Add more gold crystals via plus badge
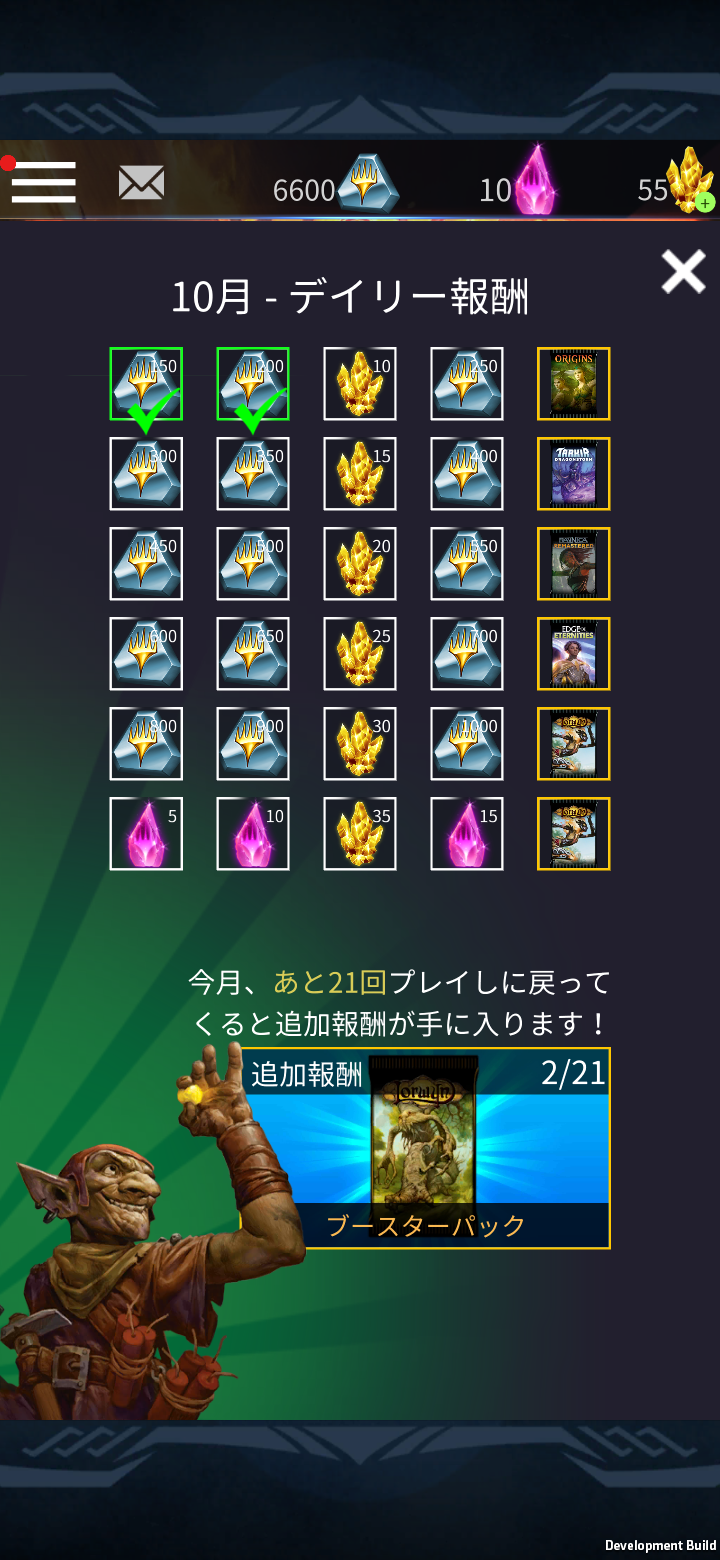The height and width of the screenshot is (1560, 720). (x=706, y=203)
